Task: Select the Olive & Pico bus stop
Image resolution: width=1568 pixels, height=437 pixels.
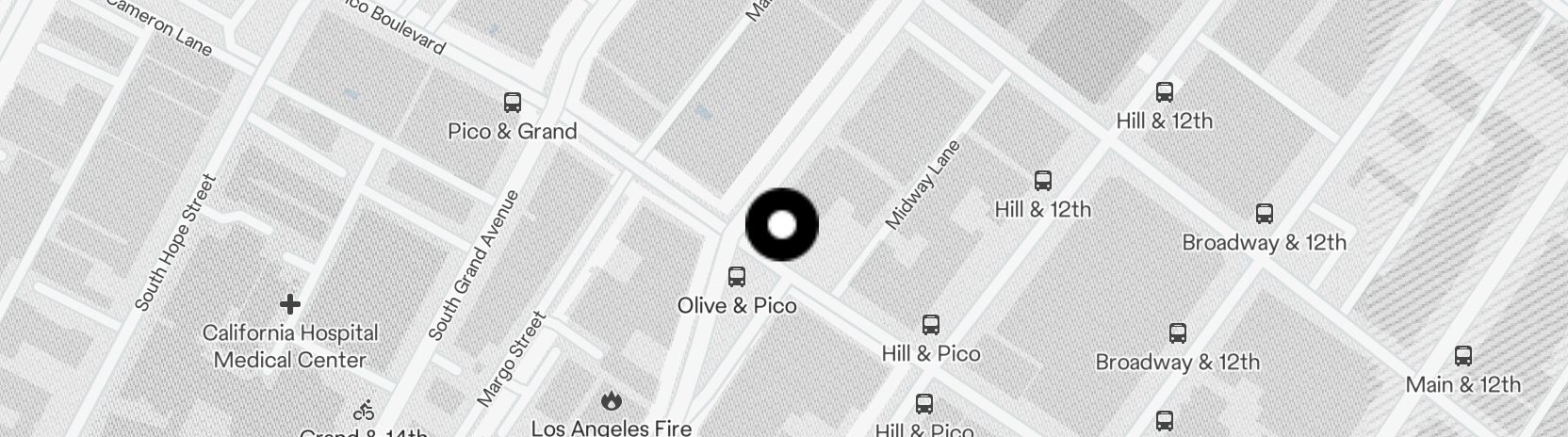Action: point(737,277)
